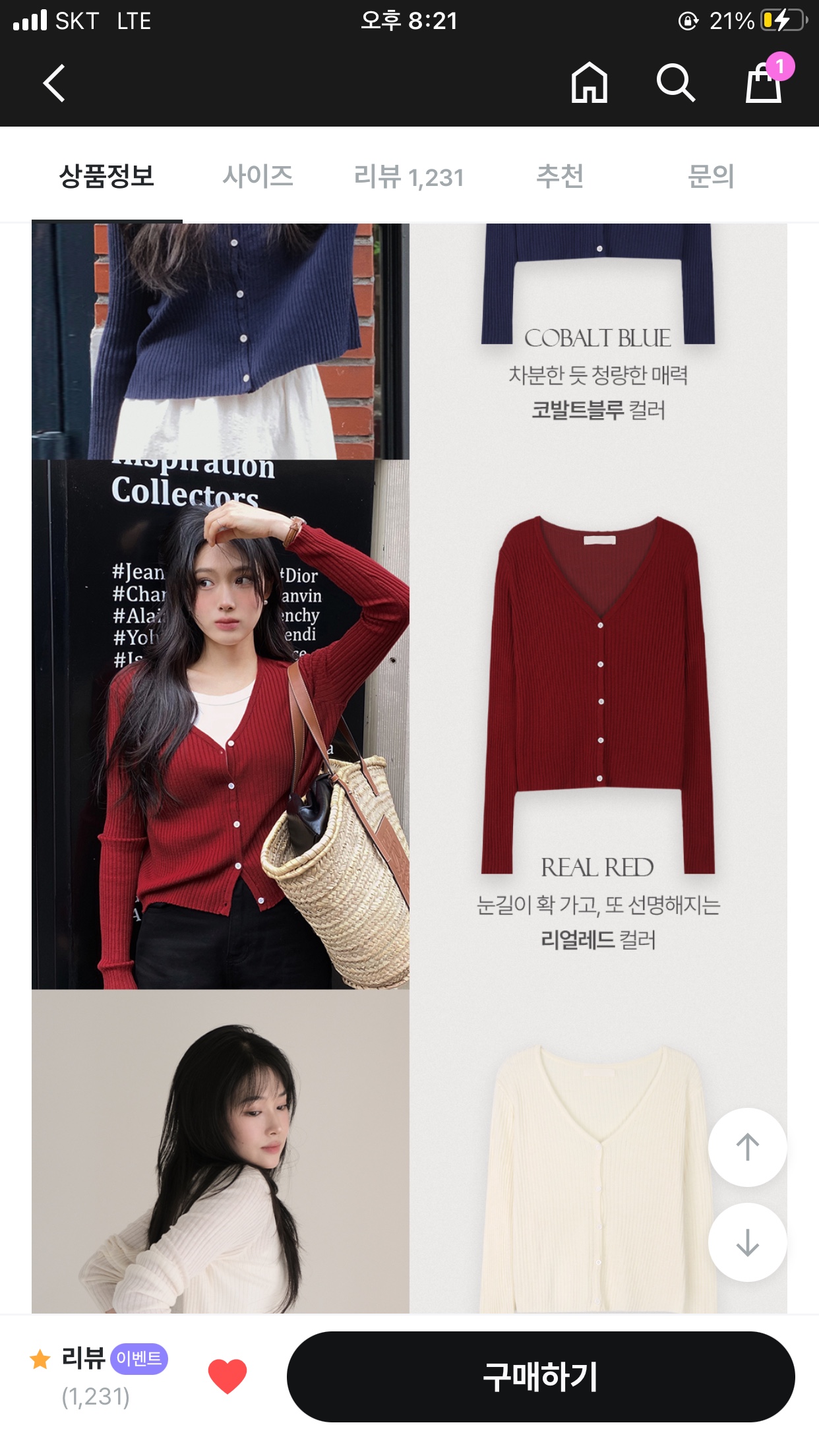Viewport: 819px width, 1456px height.
Task: Open the 리뷰 1,231 tab
Action: pos(409,177)
